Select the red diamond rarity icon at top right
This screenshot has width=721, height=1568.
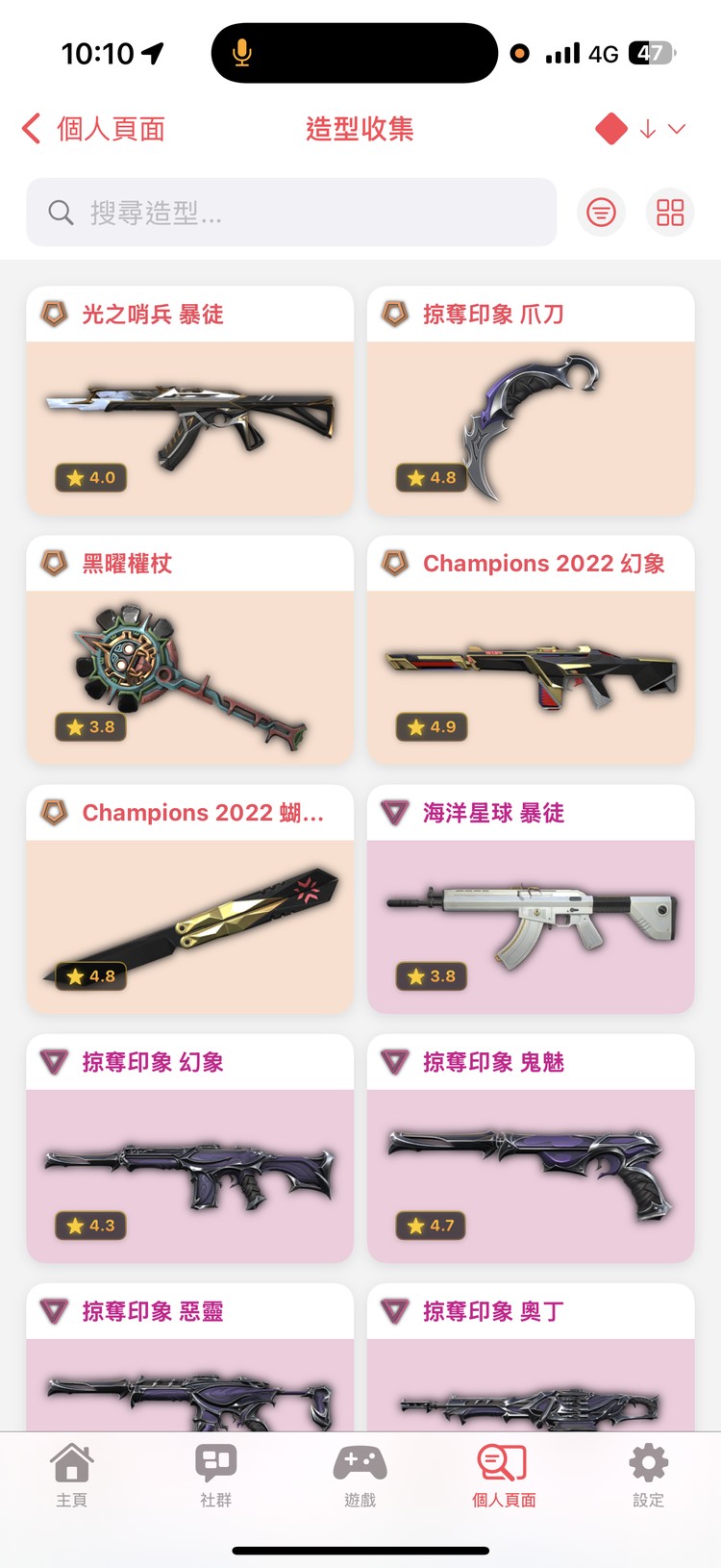(x=610, y=128)
